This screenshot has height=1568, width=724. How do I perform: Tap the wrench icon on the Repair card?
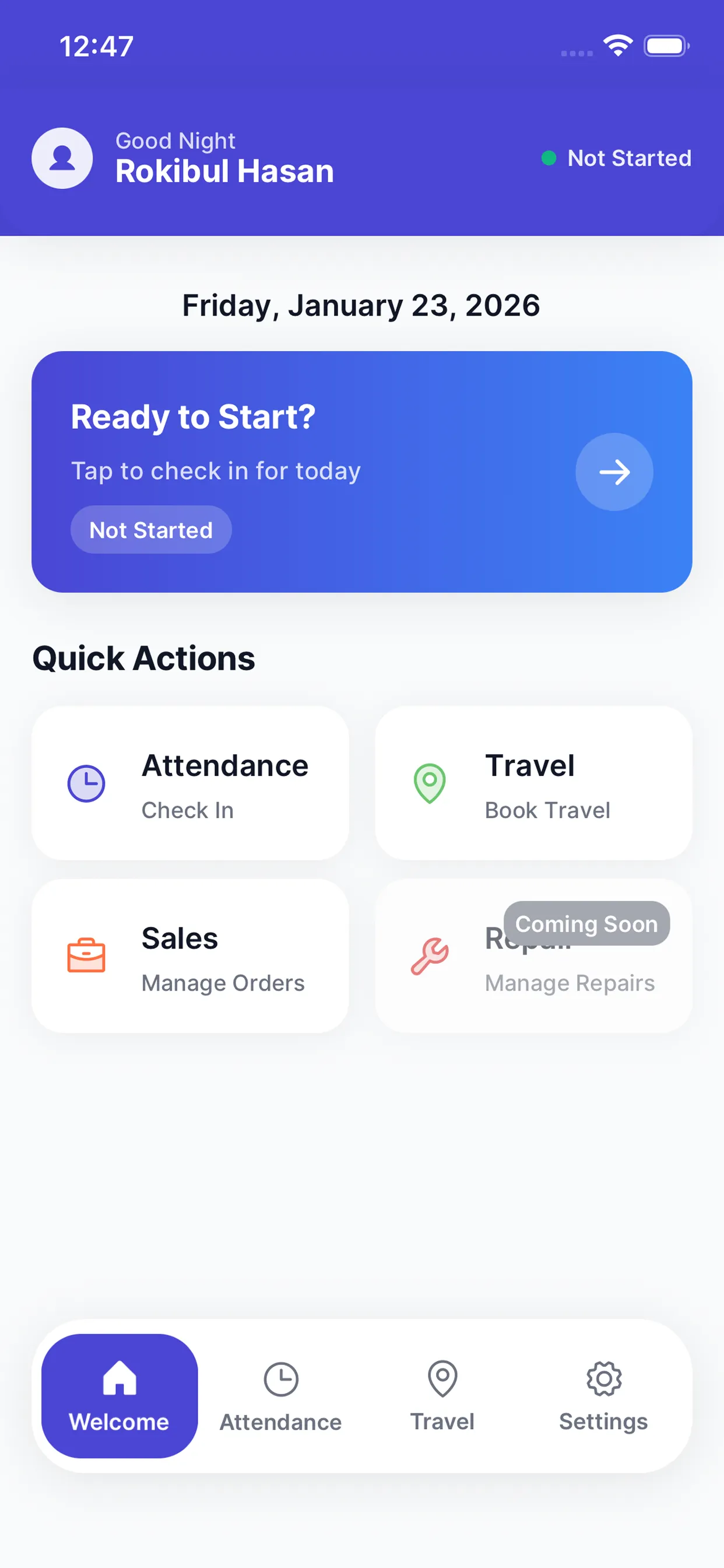coord(430,956)
